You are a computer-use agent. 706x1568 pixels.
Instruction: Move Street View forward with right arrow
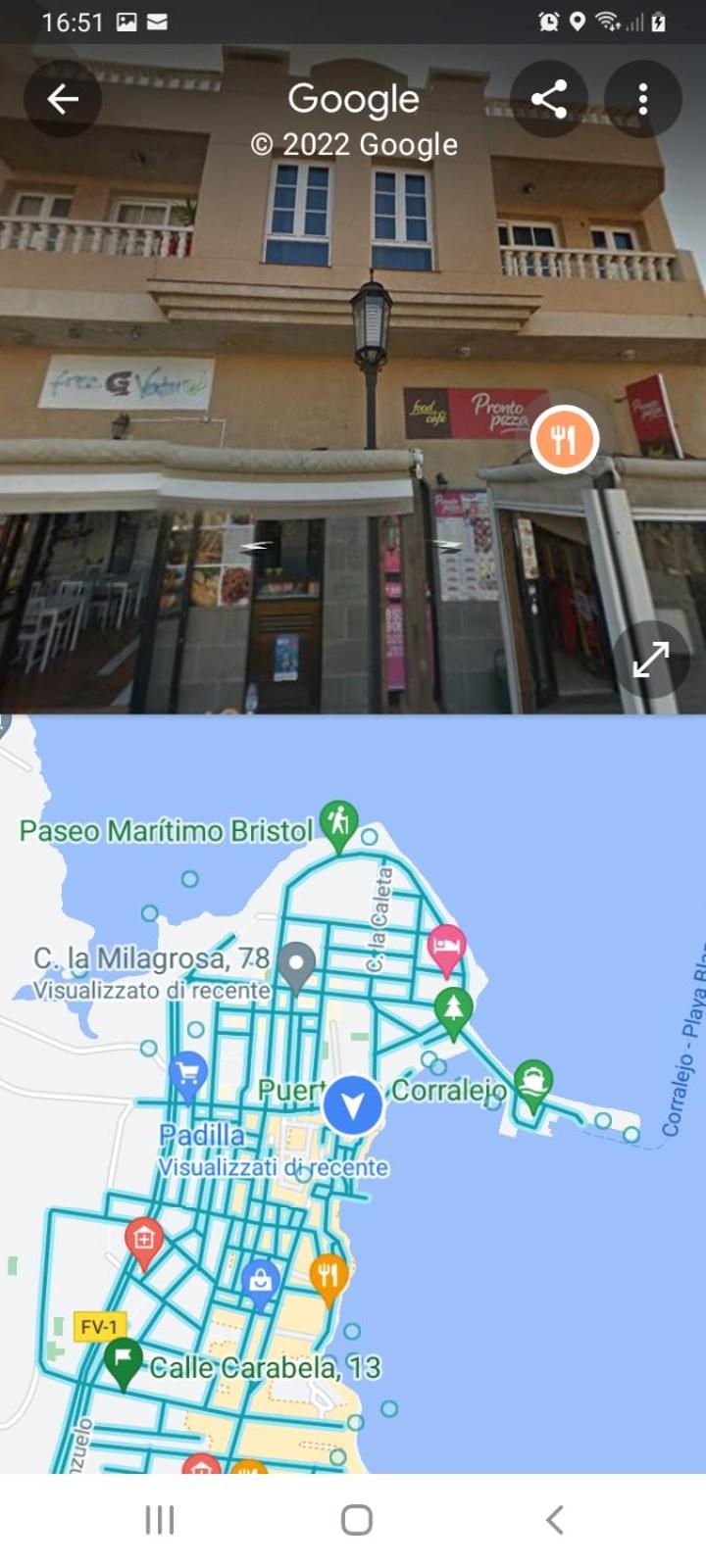tap(446, 545)
